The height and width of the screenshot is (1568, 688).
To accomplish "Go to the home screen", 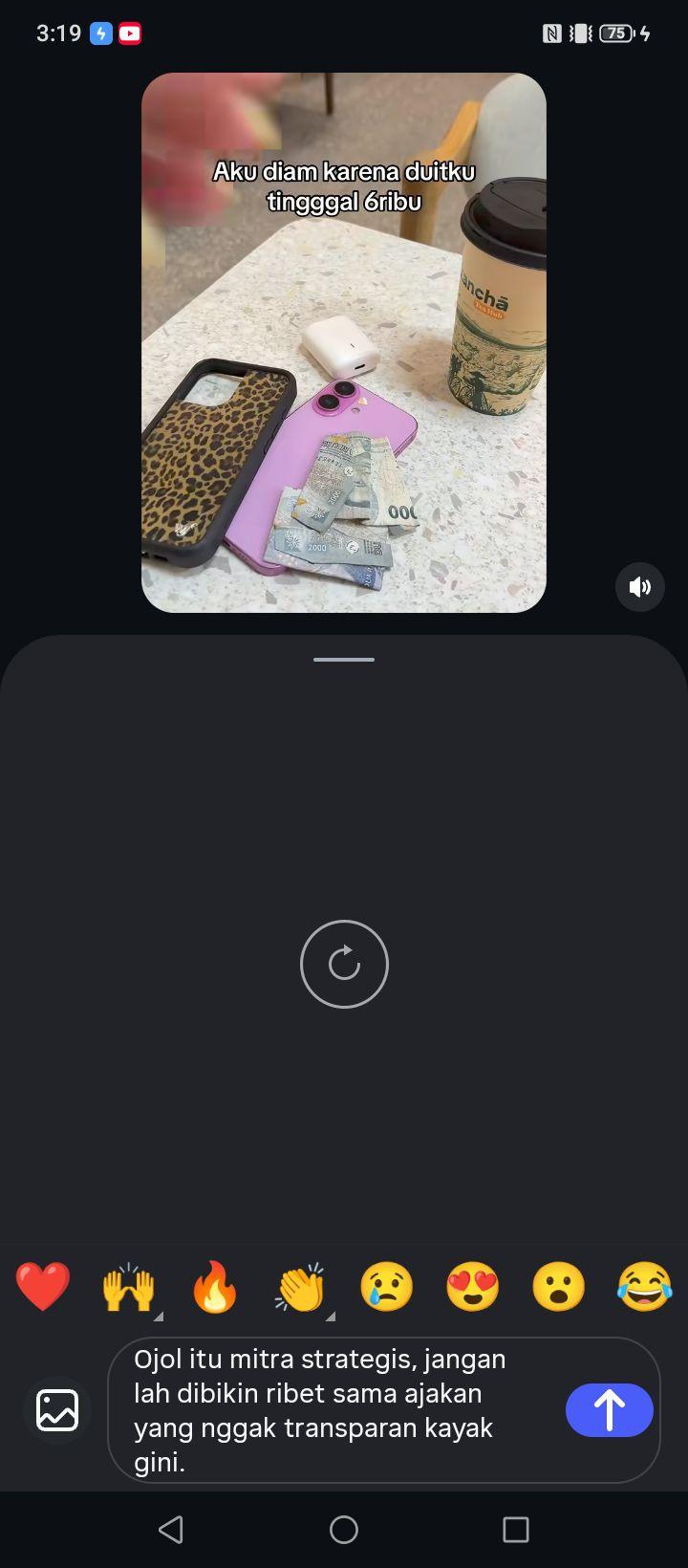I will [344, 1530].
